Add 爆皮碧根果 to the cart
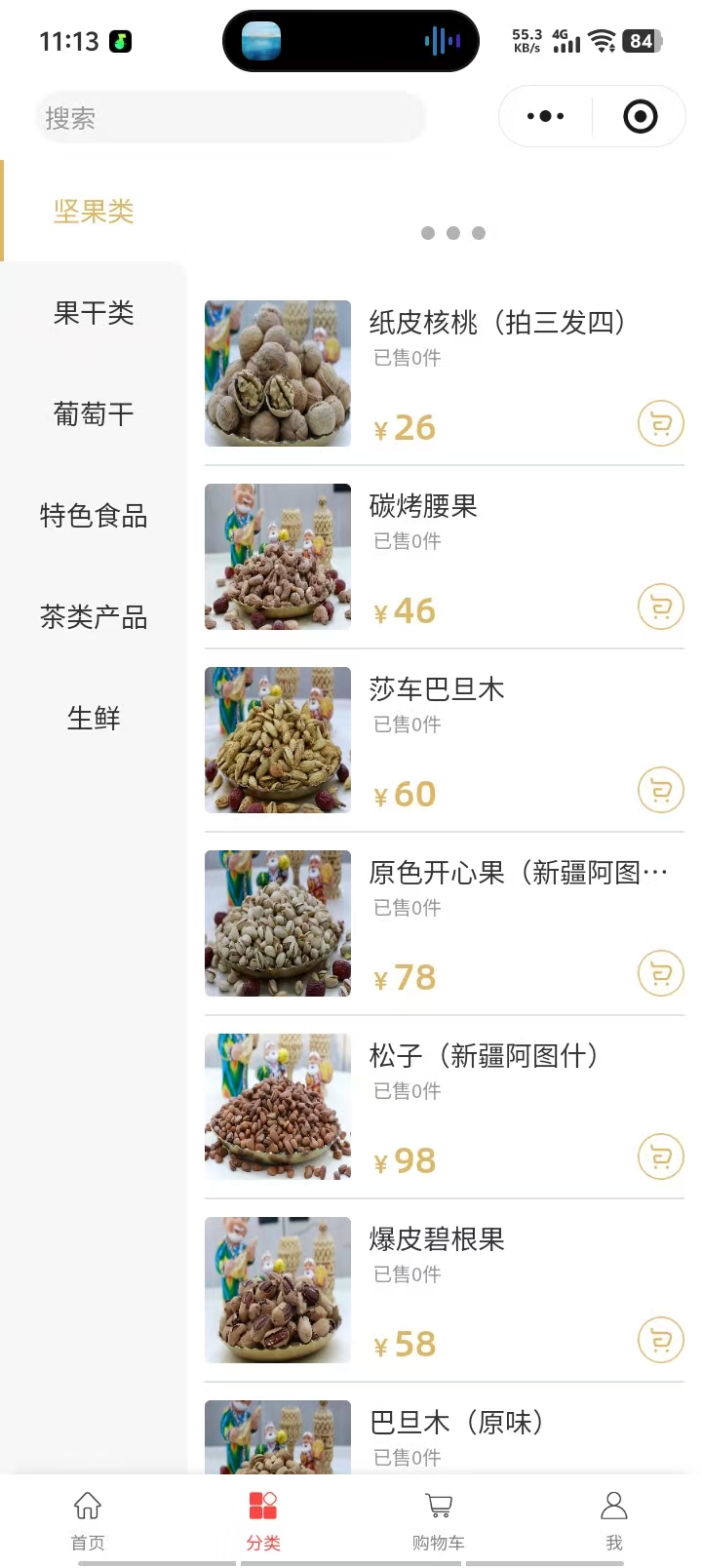 (x=660, y=1341)
